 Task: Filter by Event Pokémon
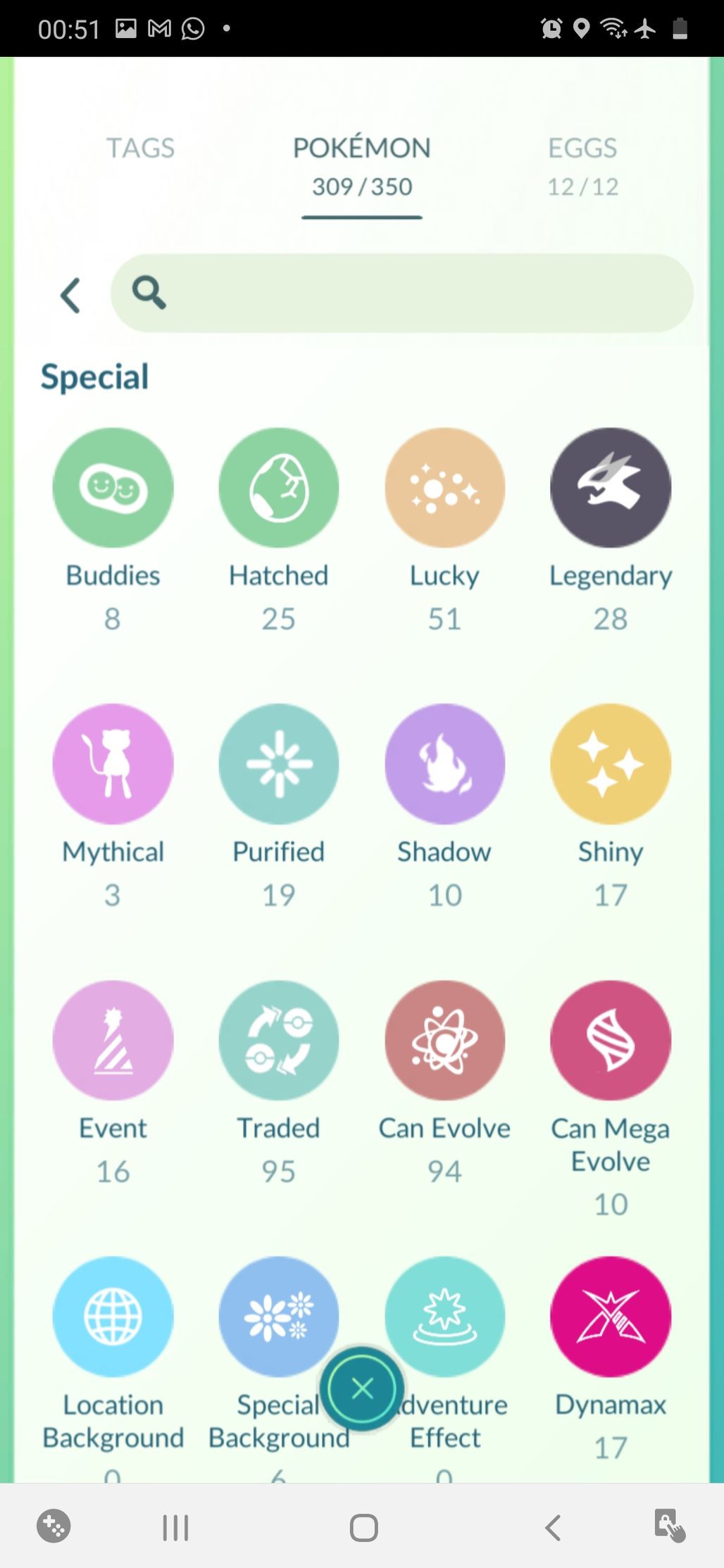coord(113,1040)
